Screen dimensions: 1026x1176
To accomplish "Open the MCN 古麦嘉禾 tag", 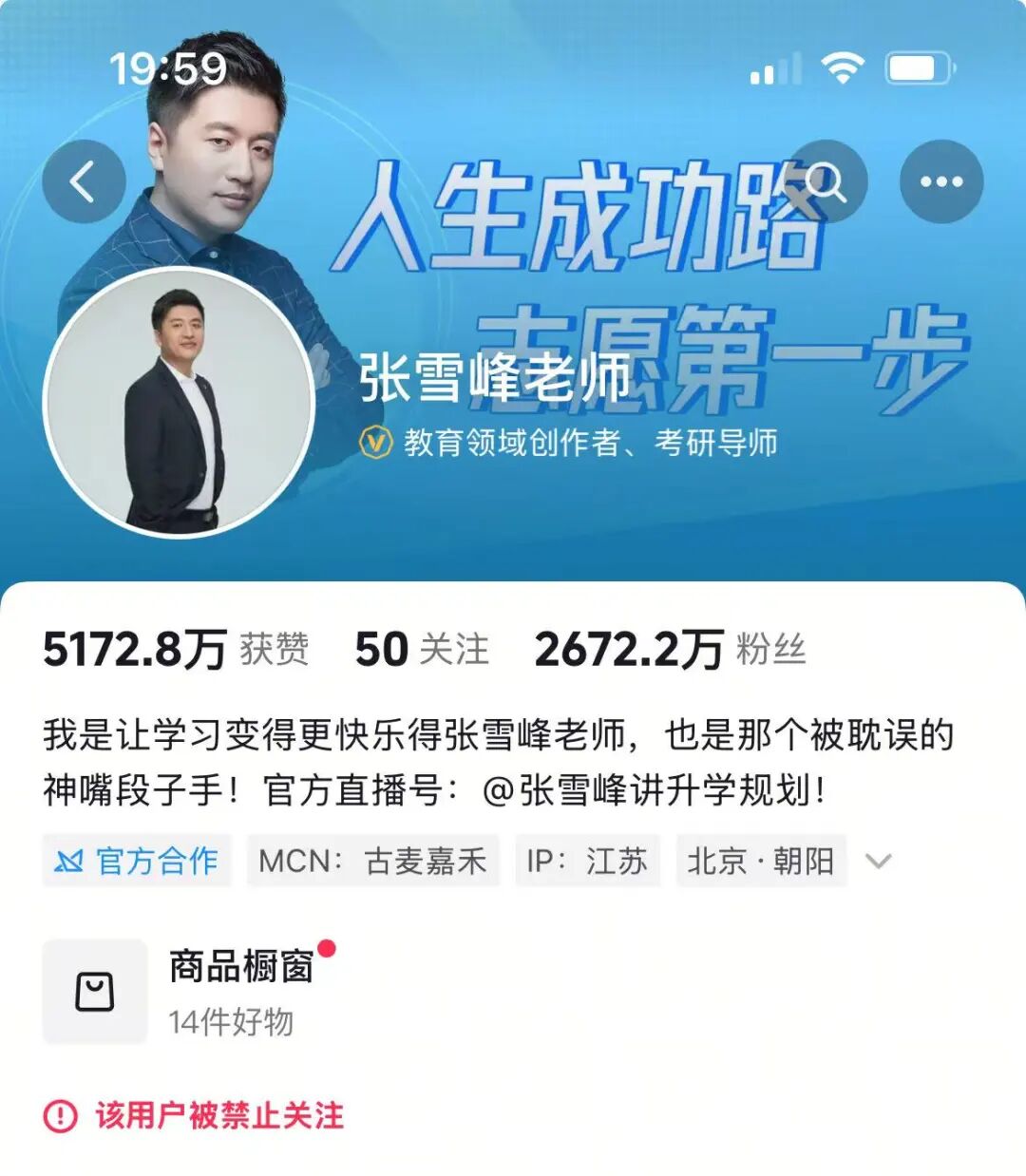I will (372, 862).
